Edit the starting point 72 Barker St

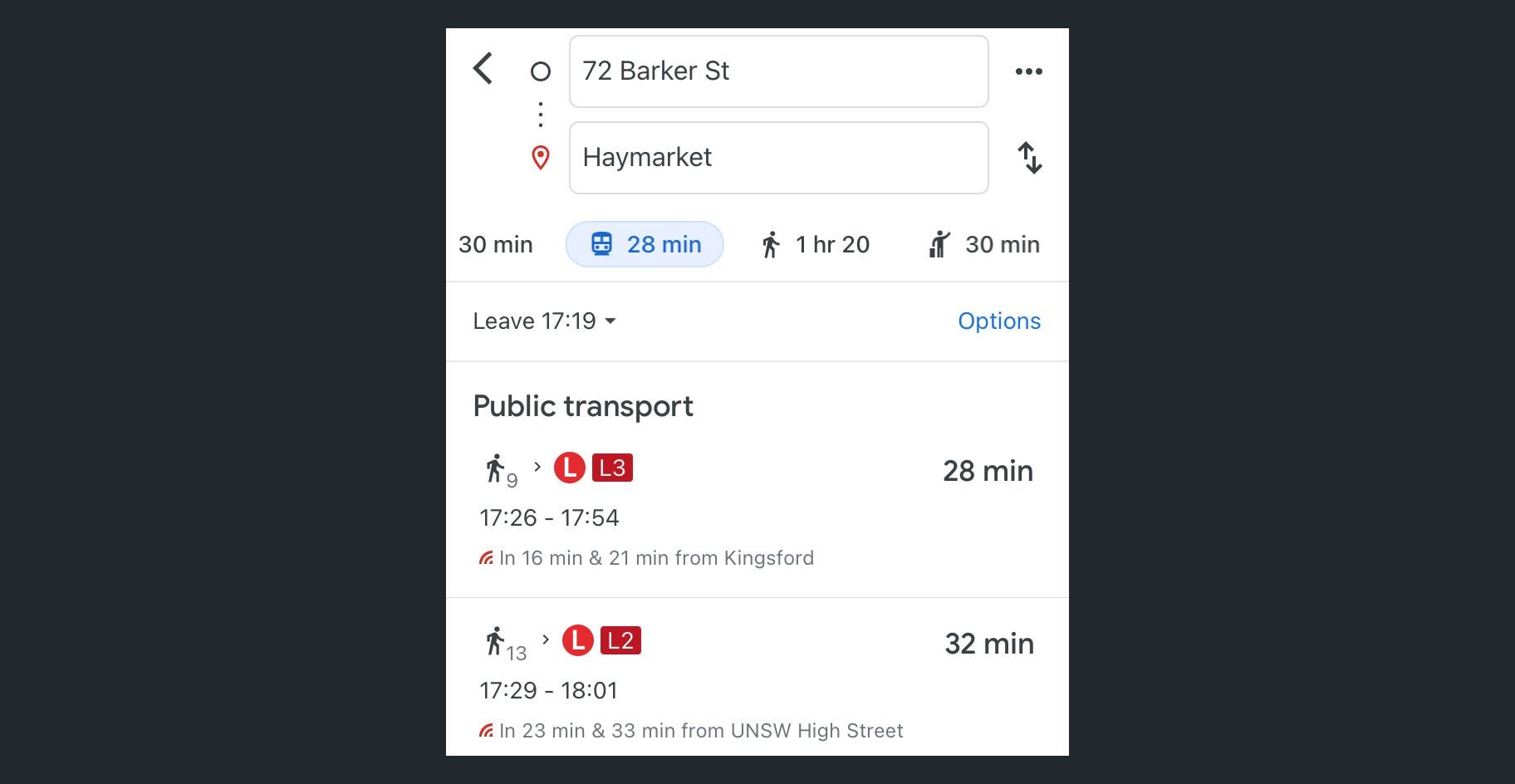(778, 71)
